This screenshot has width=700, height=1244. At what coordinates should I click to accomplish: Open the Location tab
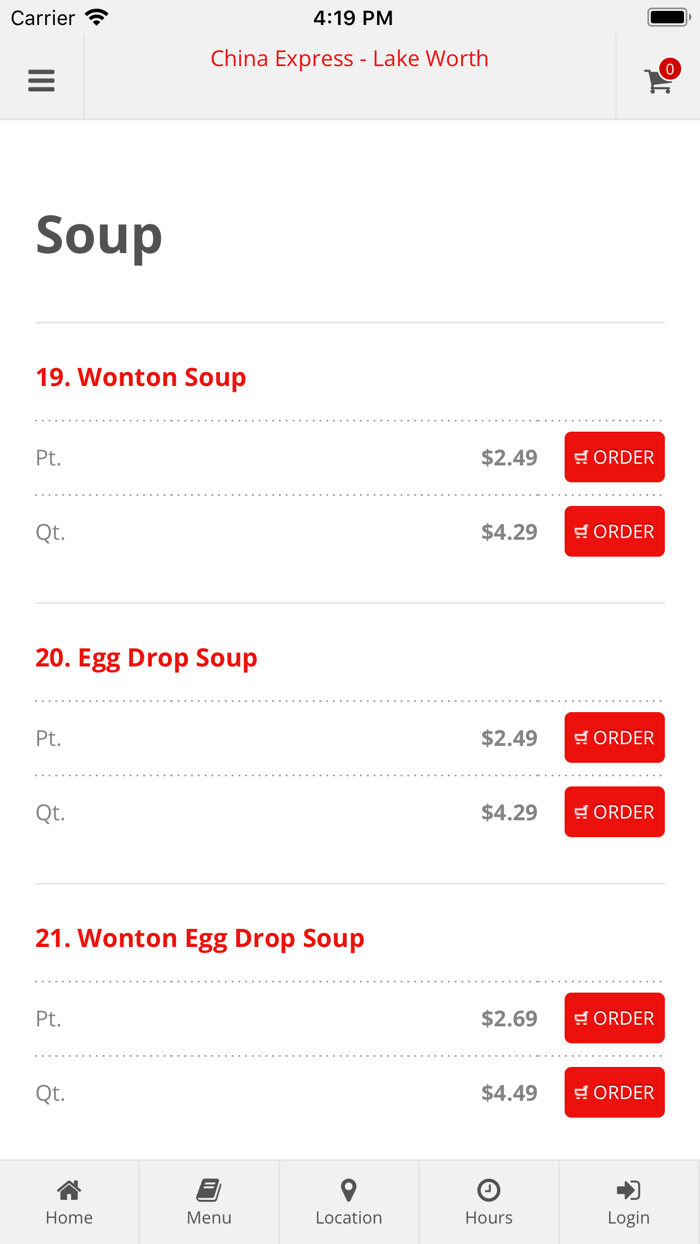coord(349,1202)
